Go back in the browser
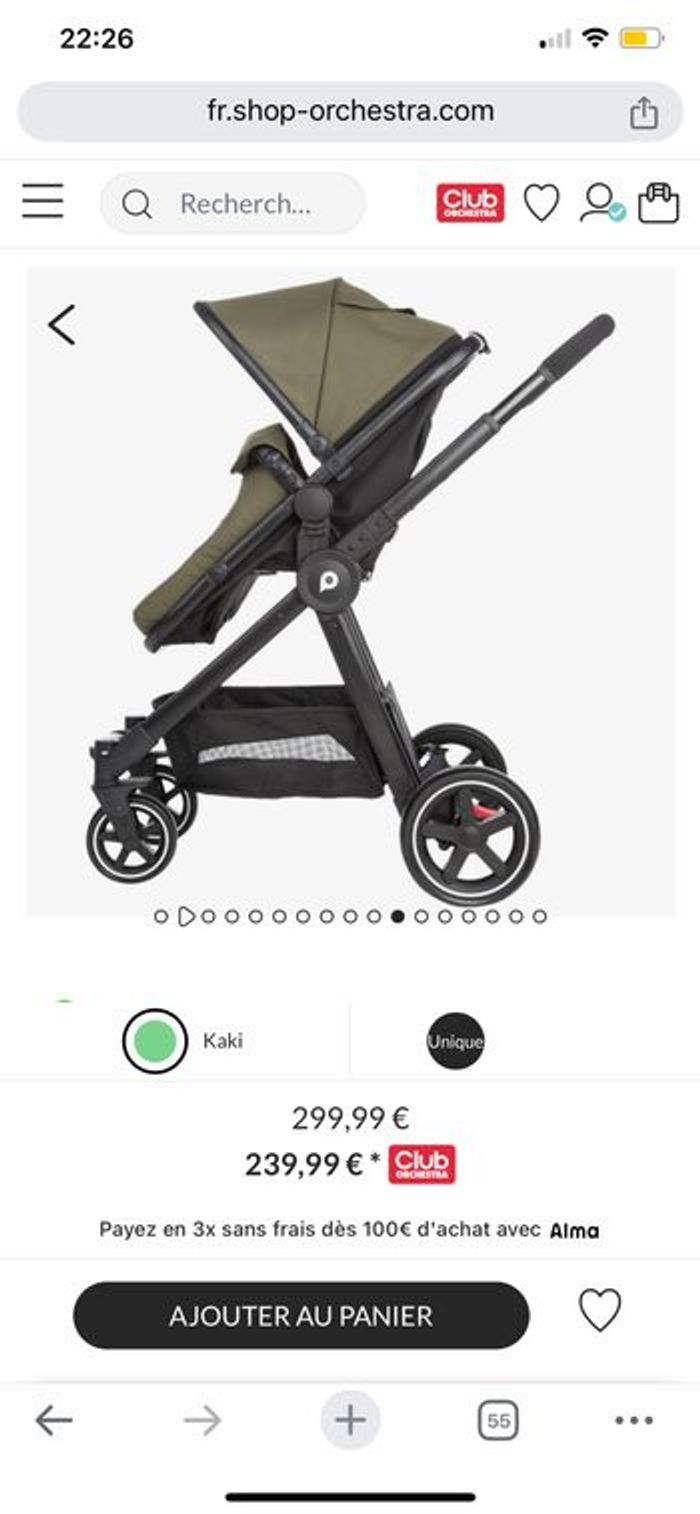This screenshot has width=700, height=1514. pos(54,1420)
